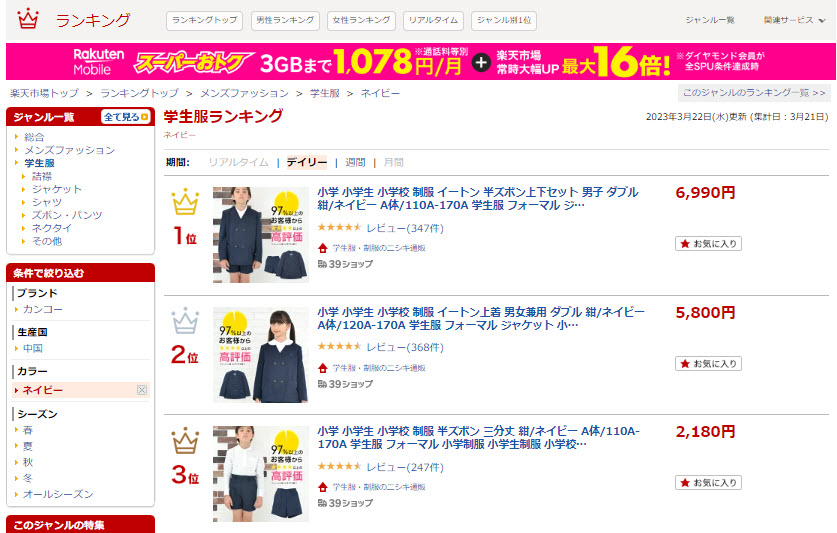Open the Rakuten Mobile banner

point(420,64)
